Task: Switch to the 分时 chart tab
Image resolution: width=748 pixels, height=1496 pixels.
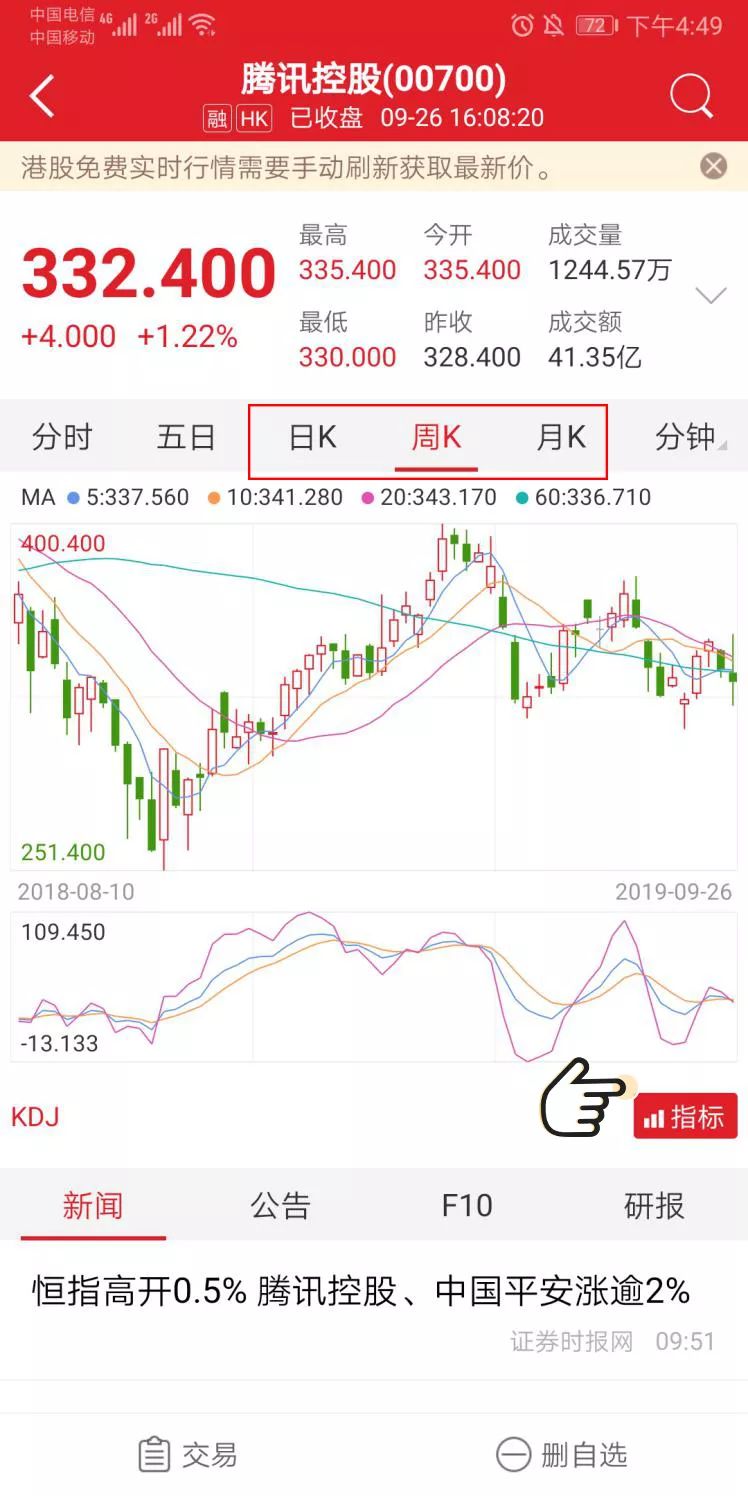Action: [x=62, y=437]
